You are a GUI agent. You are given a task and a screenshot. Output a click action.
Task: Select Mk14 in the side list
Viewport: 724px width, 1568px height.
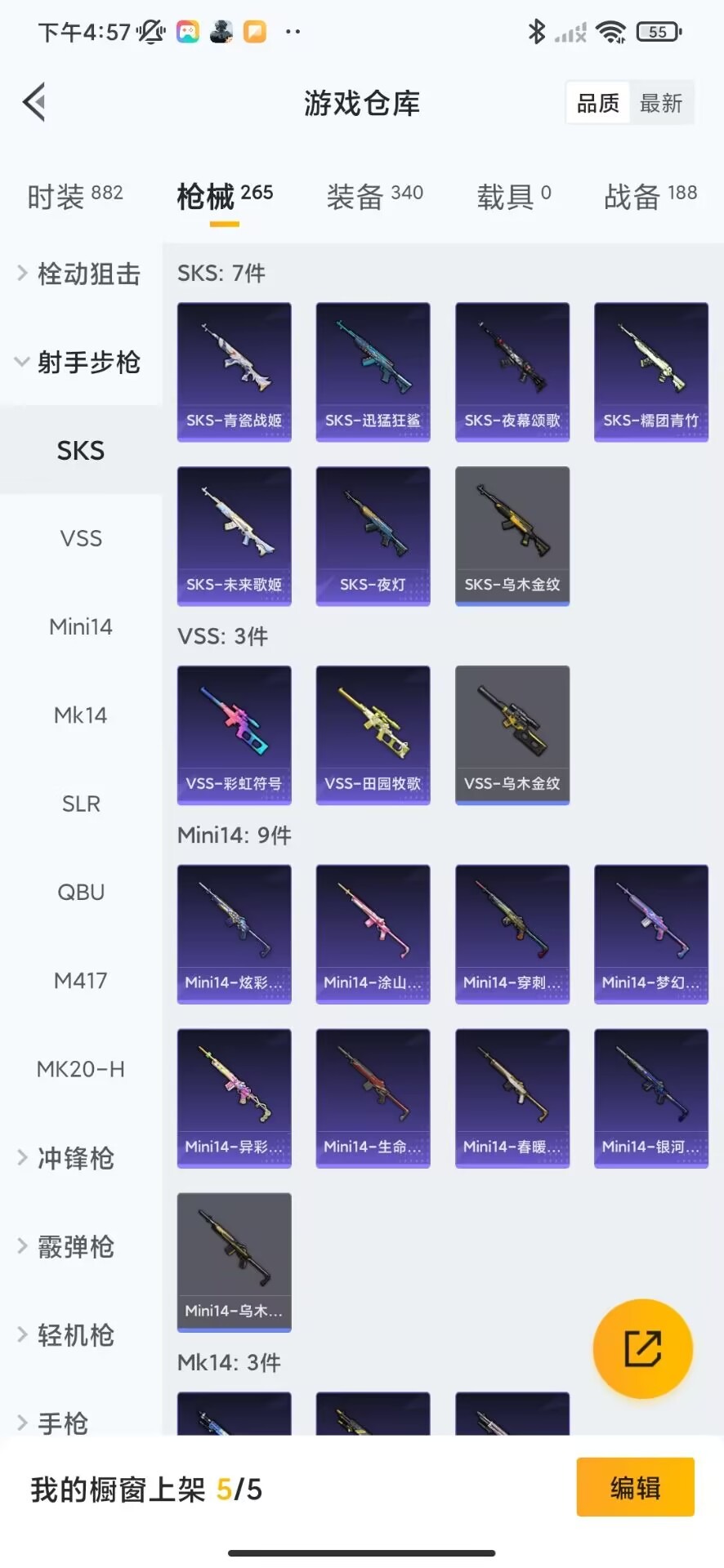click(81, 715)
